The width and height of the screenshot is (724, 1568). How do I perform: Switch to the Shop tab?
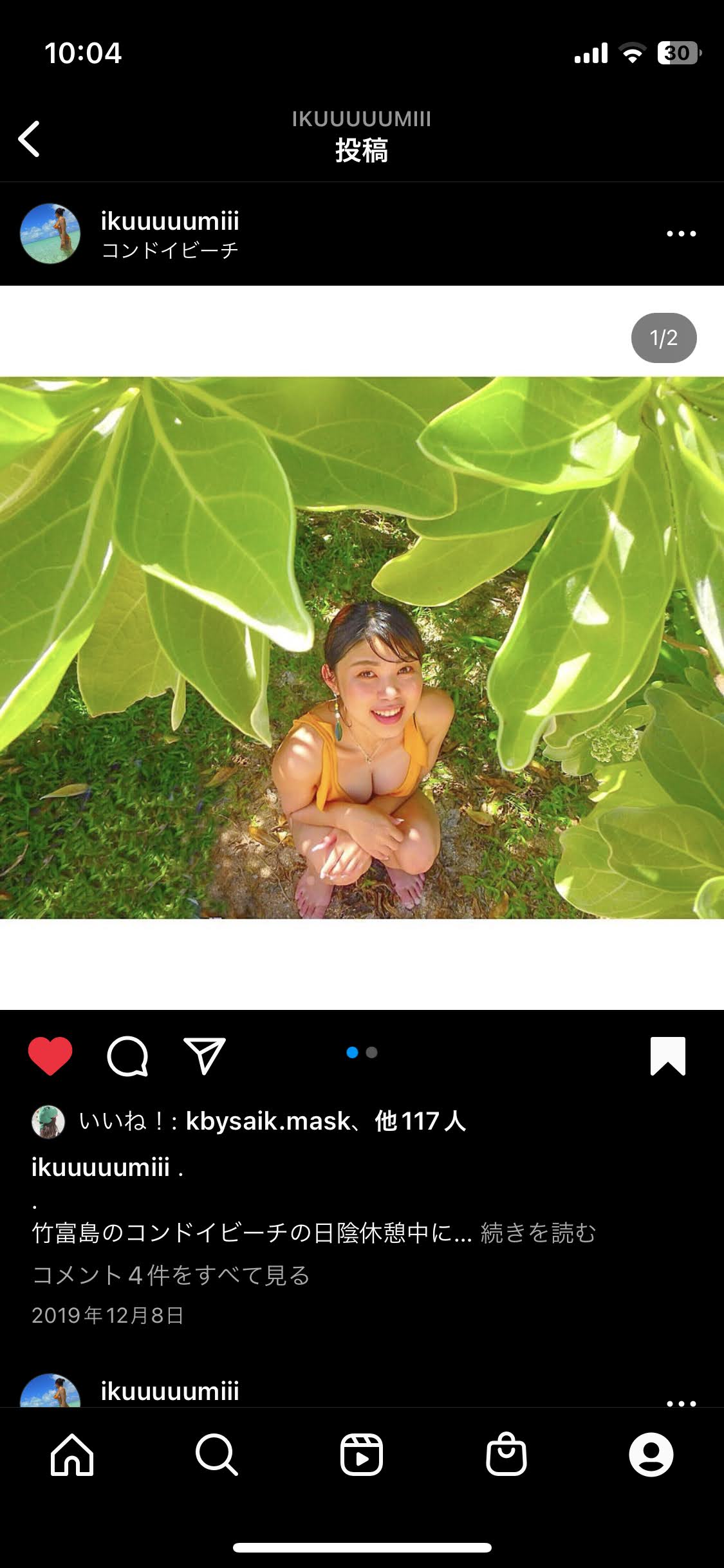(x=506, y=1455)
